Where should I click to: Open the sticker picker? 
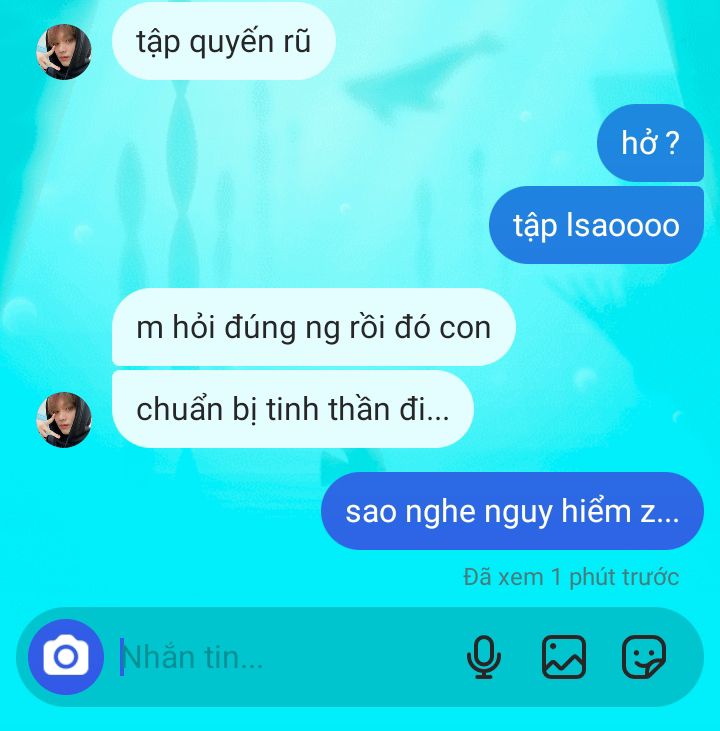[x=644, y=657]
